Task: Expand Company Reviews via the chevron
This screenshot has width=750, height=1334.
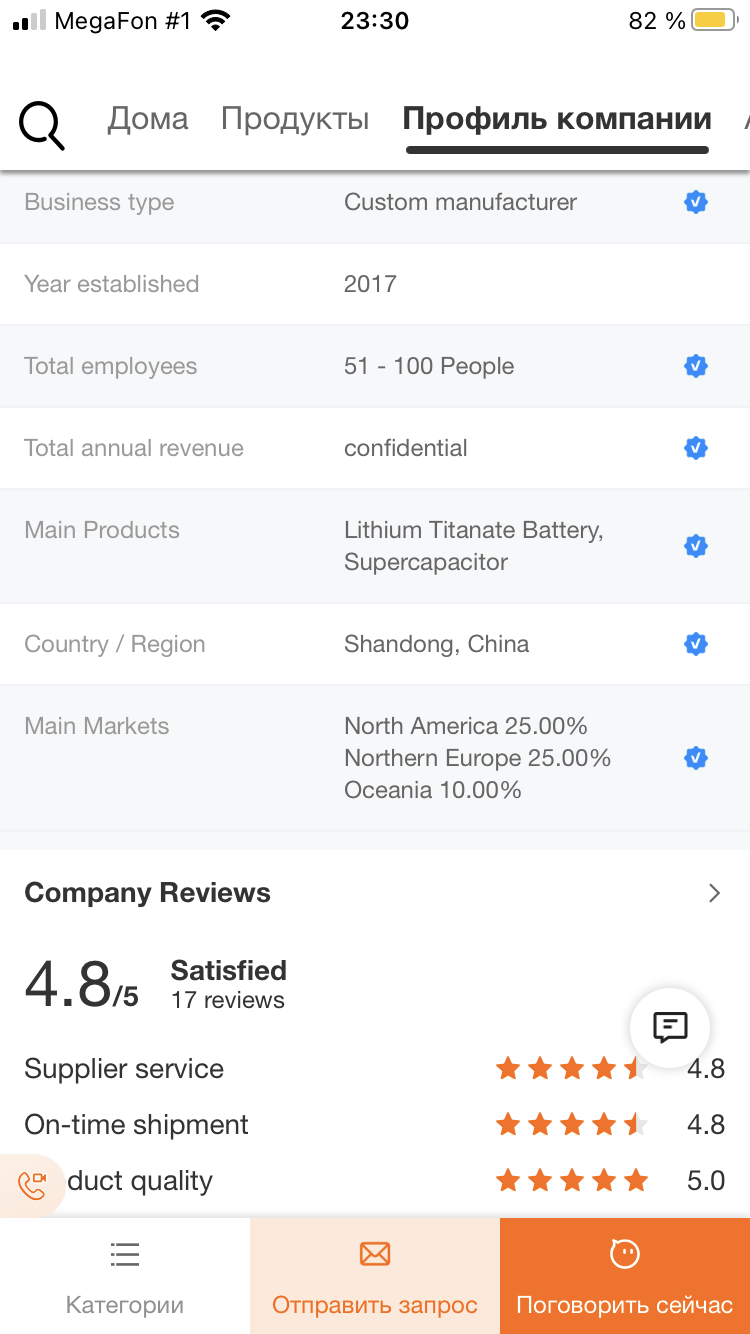Action: [714, 893]
